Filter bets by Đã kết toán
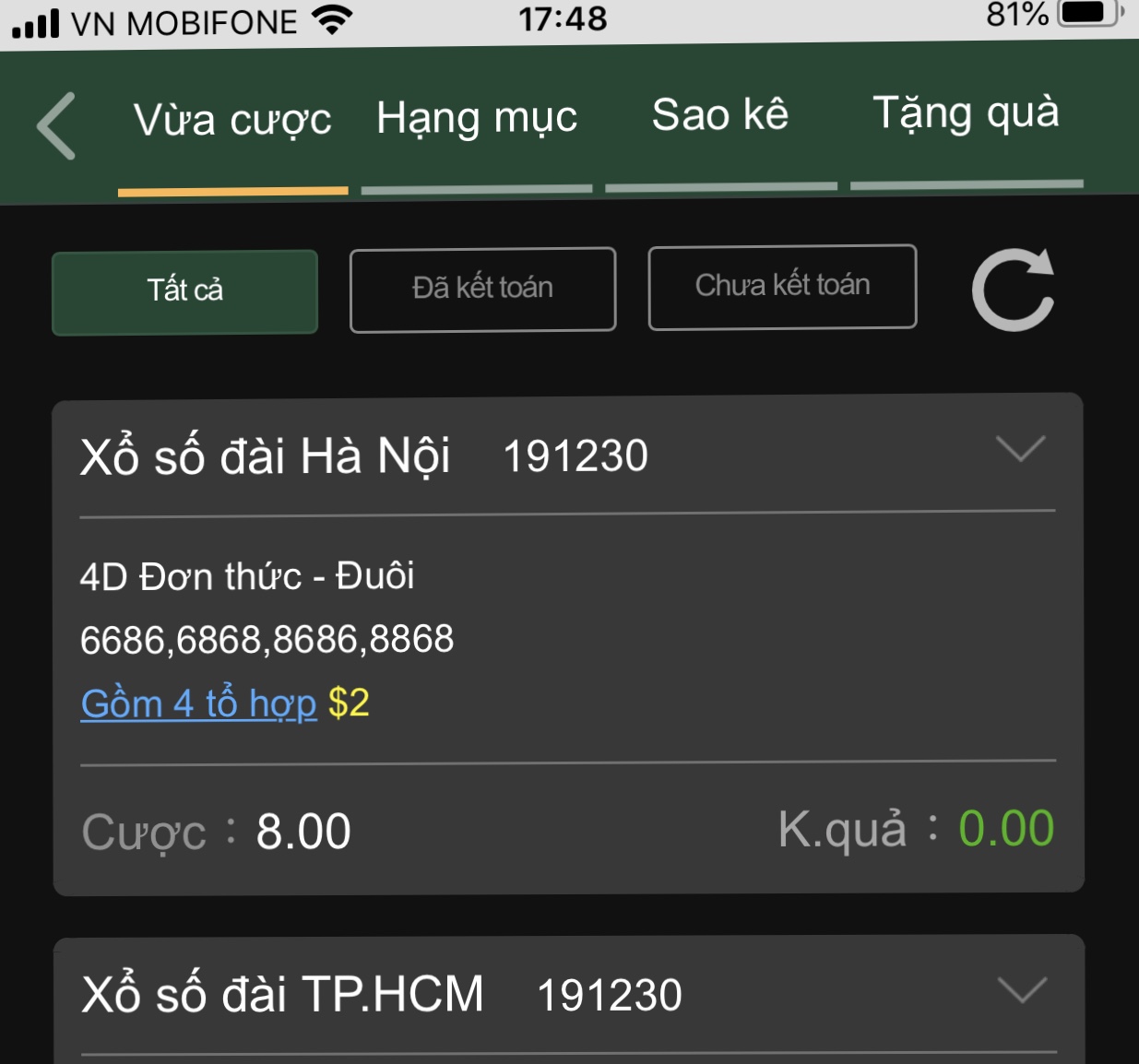The height and width of the screenshot is (1064, 1139). pyautogui.click(x=482, y=289)
